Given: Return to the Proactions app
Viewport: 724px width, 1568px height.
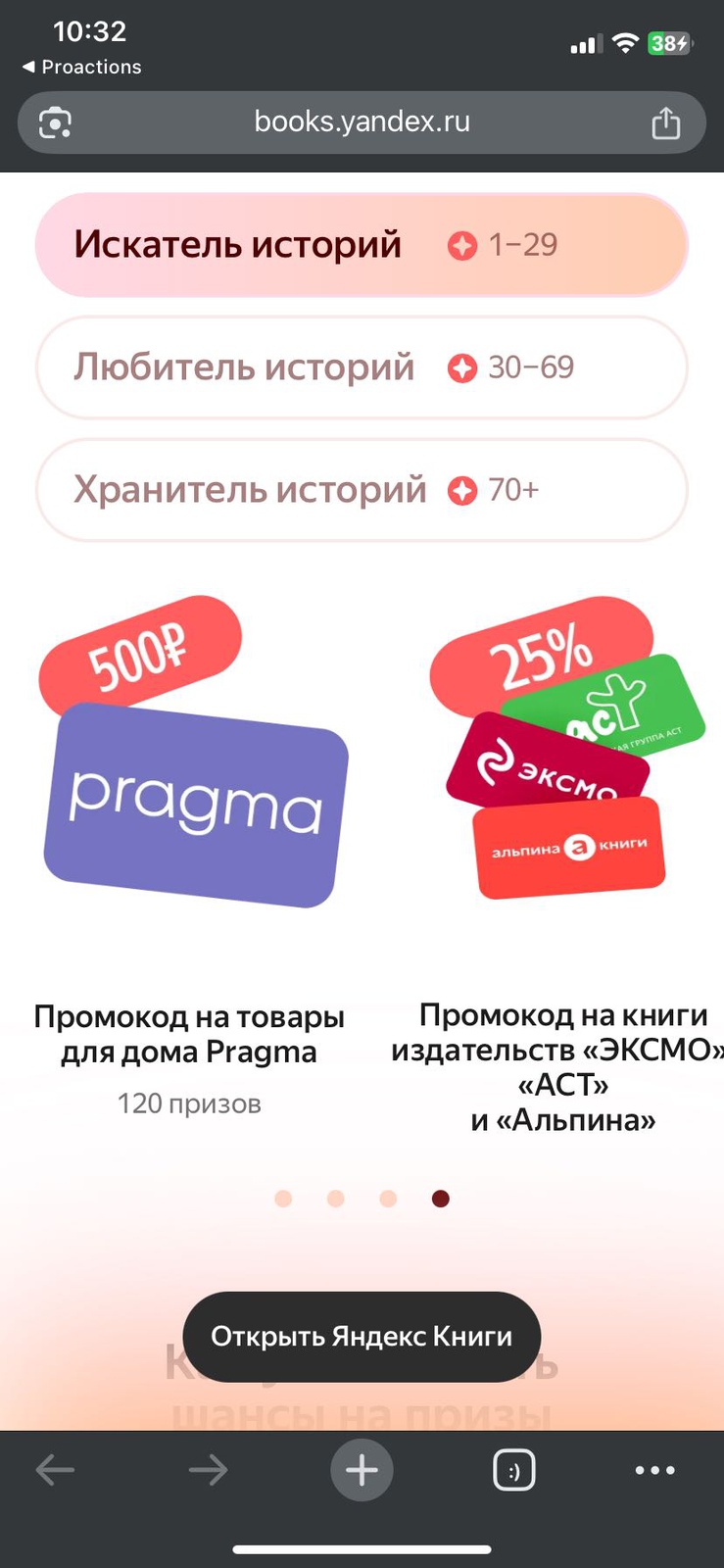Looking at the screenshot, I should click(81, 67).
